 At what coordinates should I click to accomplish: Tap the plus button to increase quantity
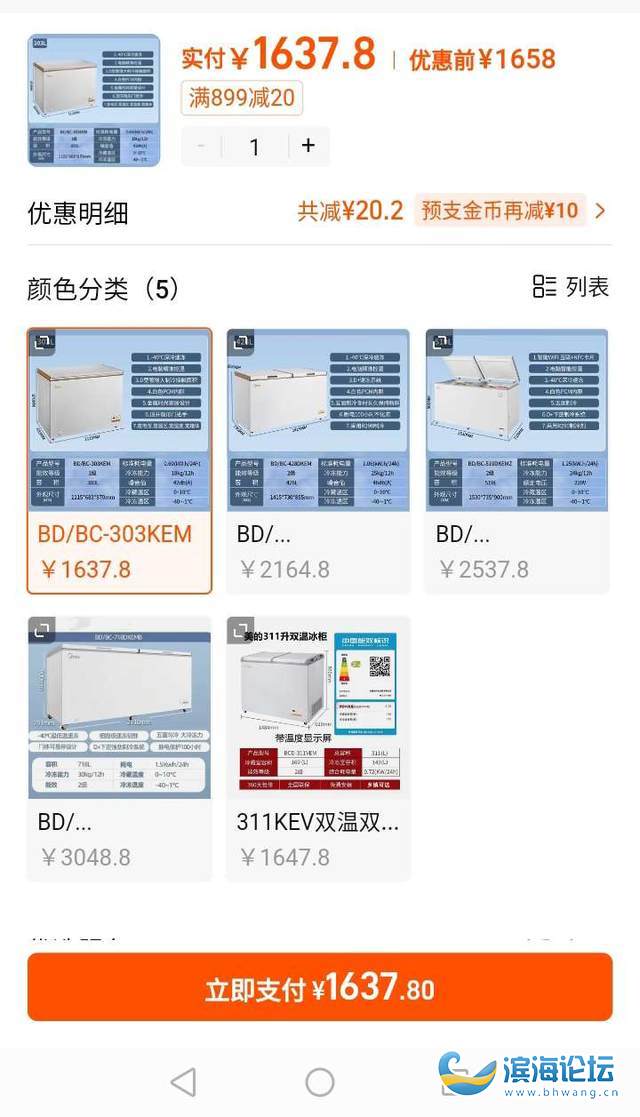coord(308,146)
